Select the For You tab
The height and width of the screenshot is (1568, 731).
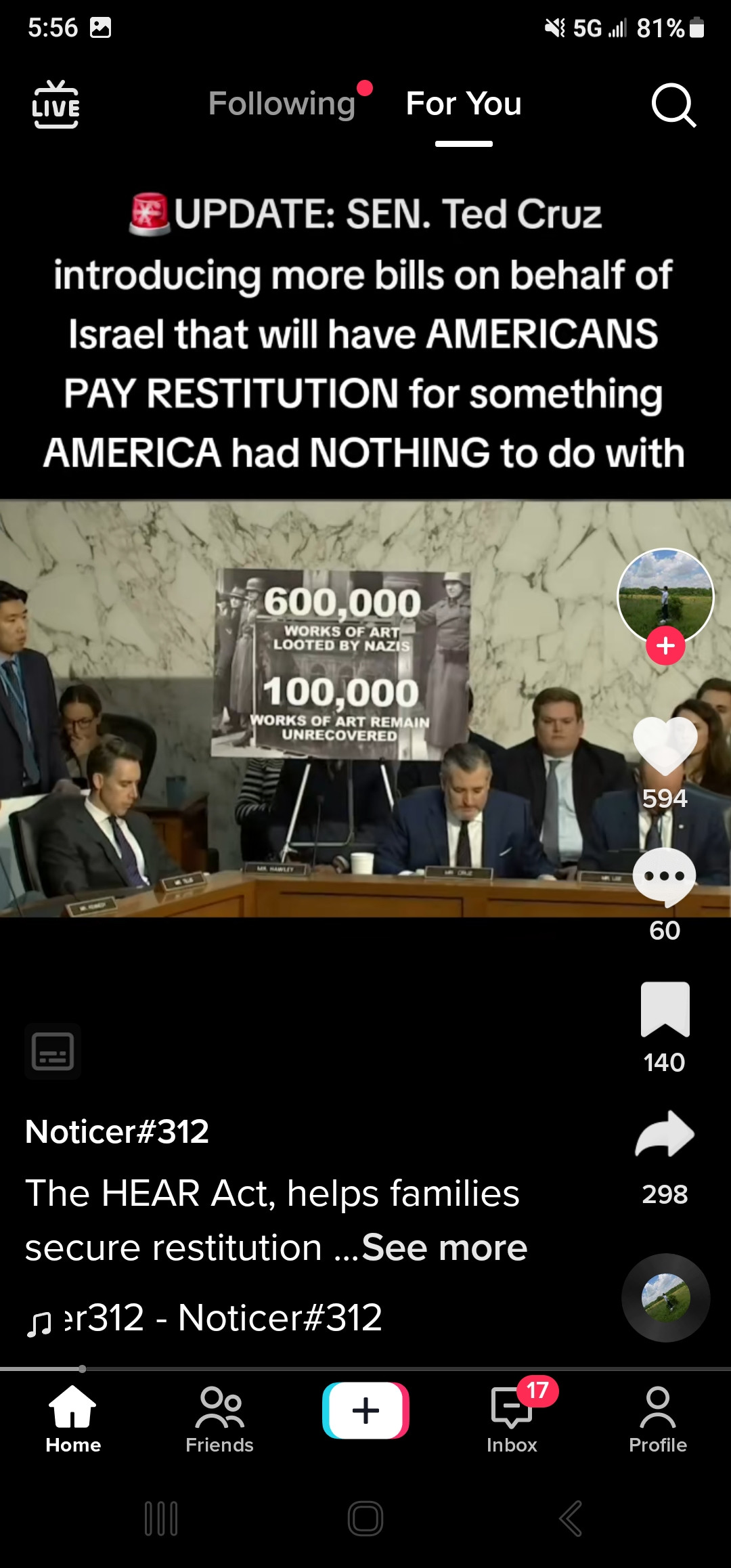point(464,104)
